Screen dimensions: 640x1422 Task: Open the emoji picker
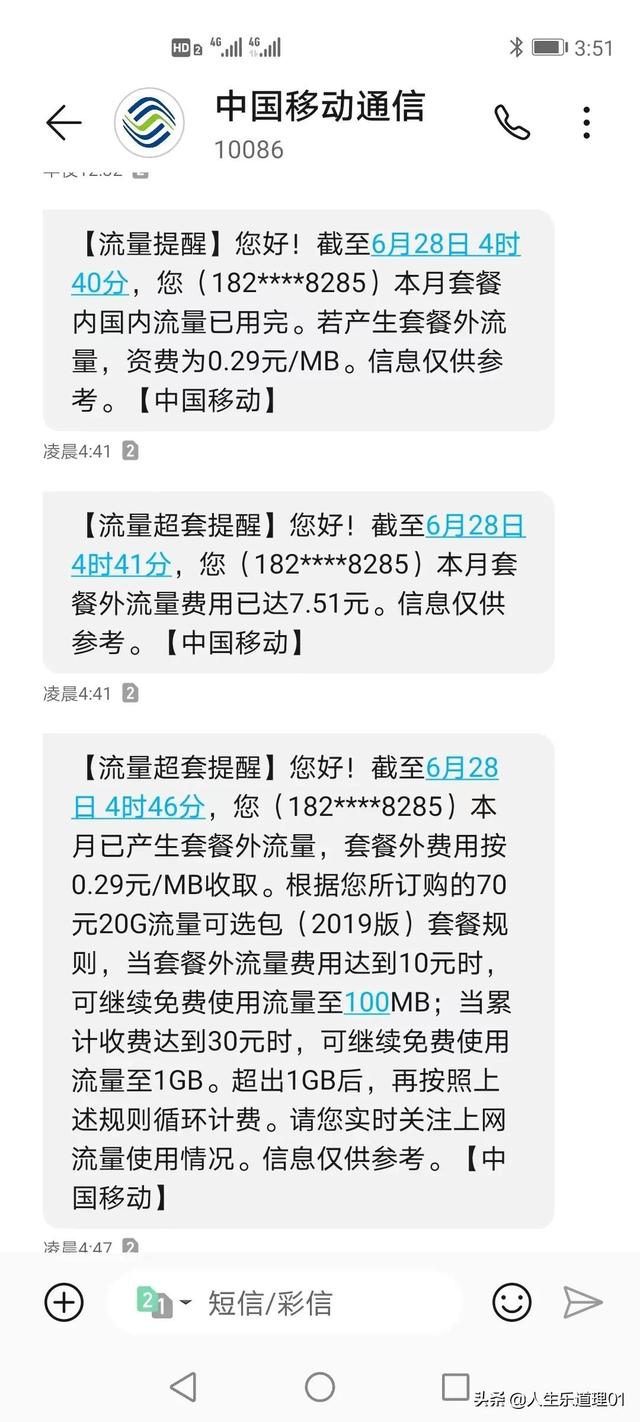[x=512, y=1302]
